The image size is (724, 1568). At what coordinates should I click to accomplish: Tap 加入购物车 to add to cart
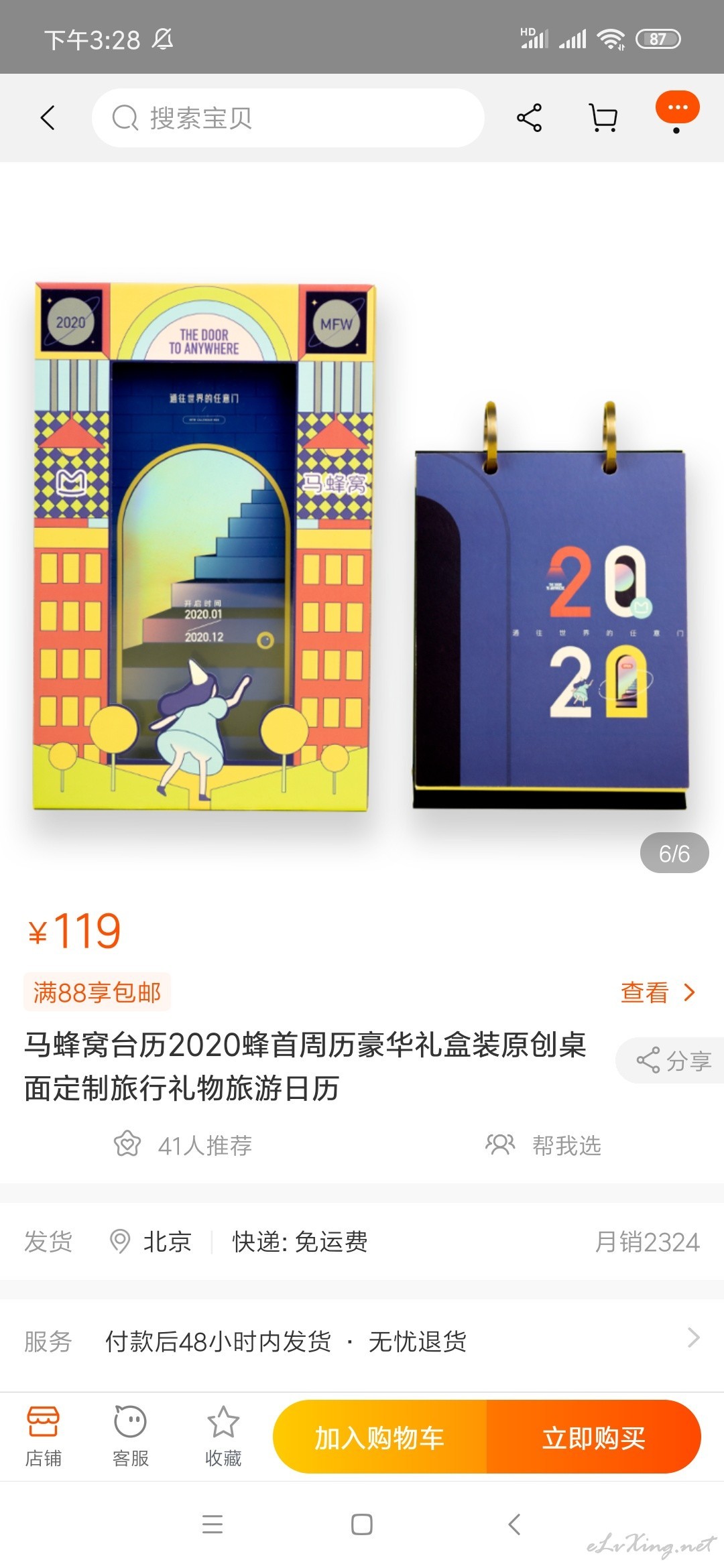(379, 1438)
